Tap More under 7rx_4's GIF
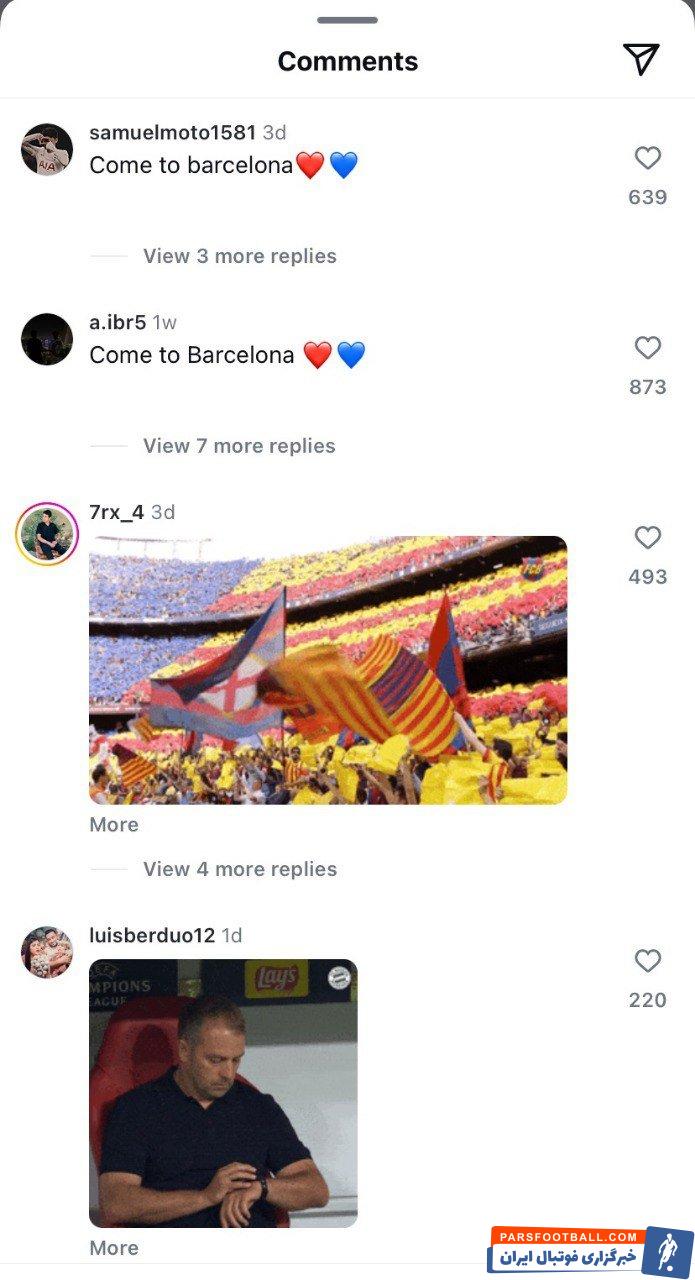 click(114, 825)
